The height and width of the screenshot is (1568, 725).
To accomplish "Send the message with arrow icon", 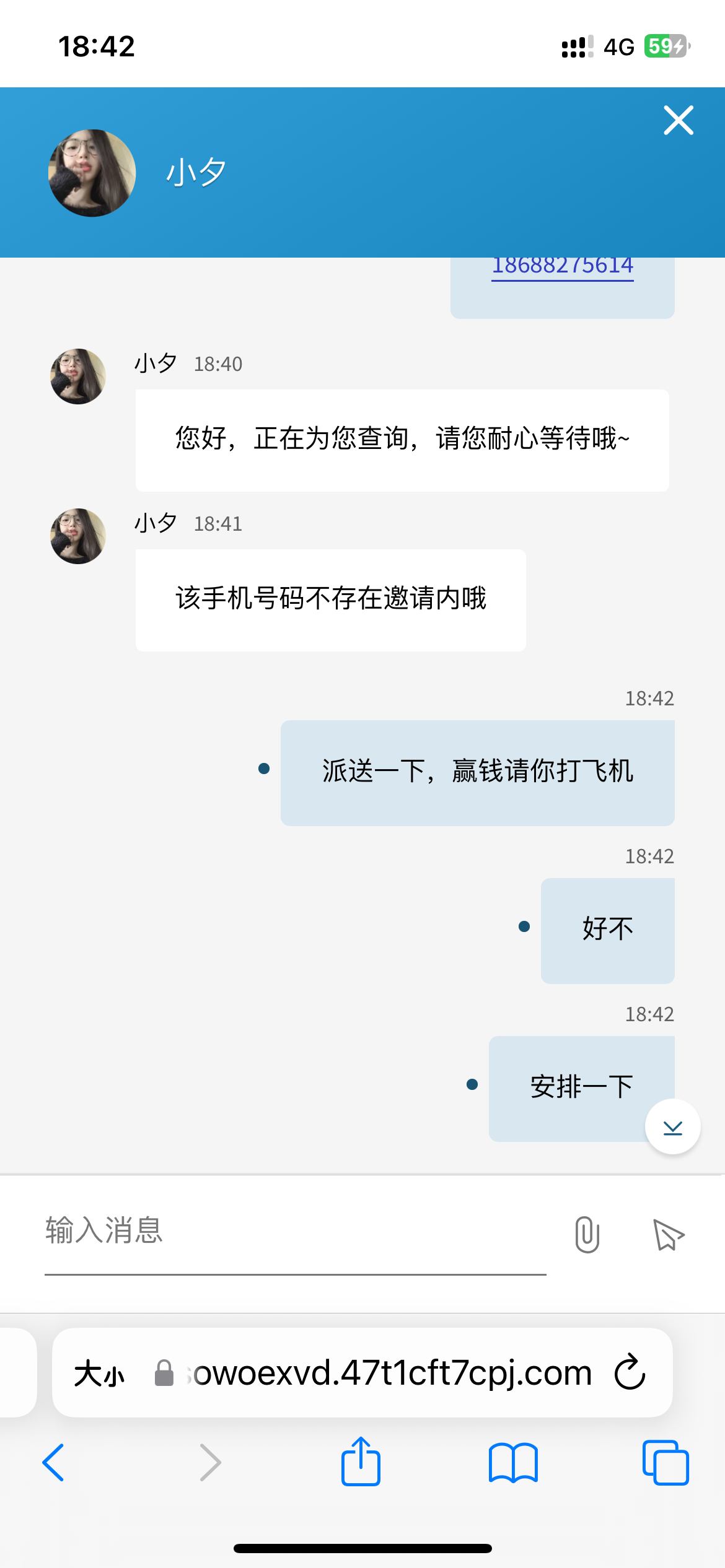I will (668, 1235).
